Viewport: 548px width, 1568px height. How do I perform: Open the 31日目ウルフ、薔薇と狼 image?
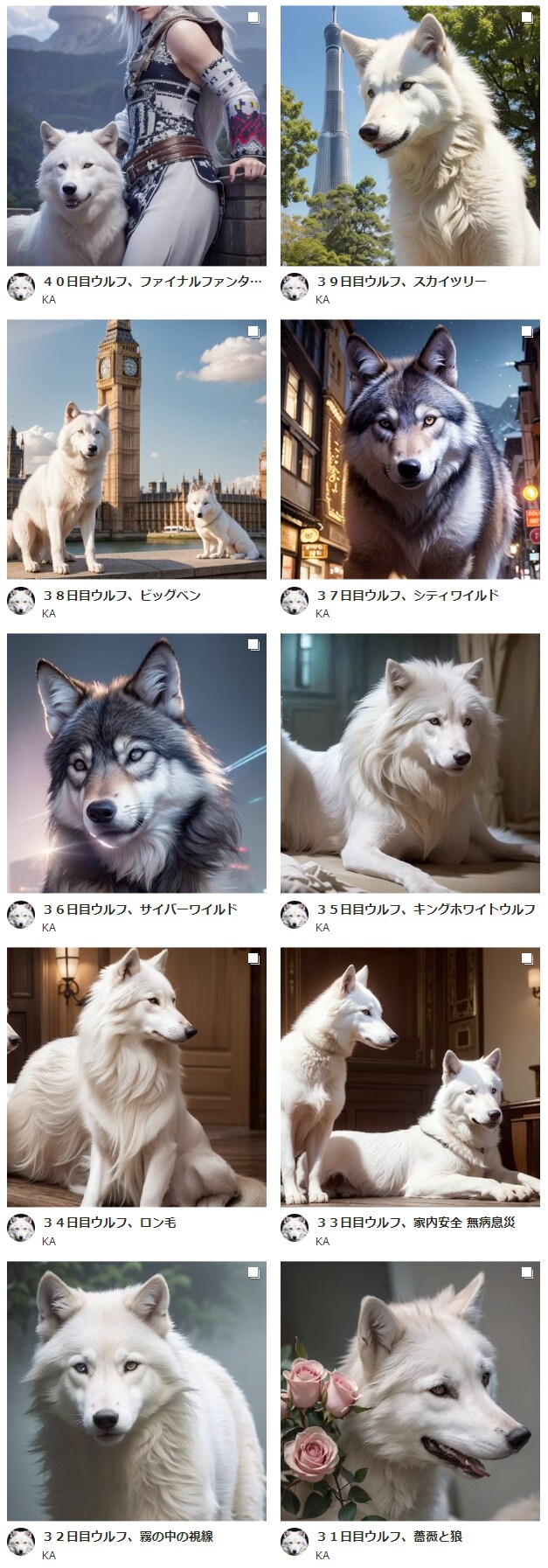(x=410, y=1390)
